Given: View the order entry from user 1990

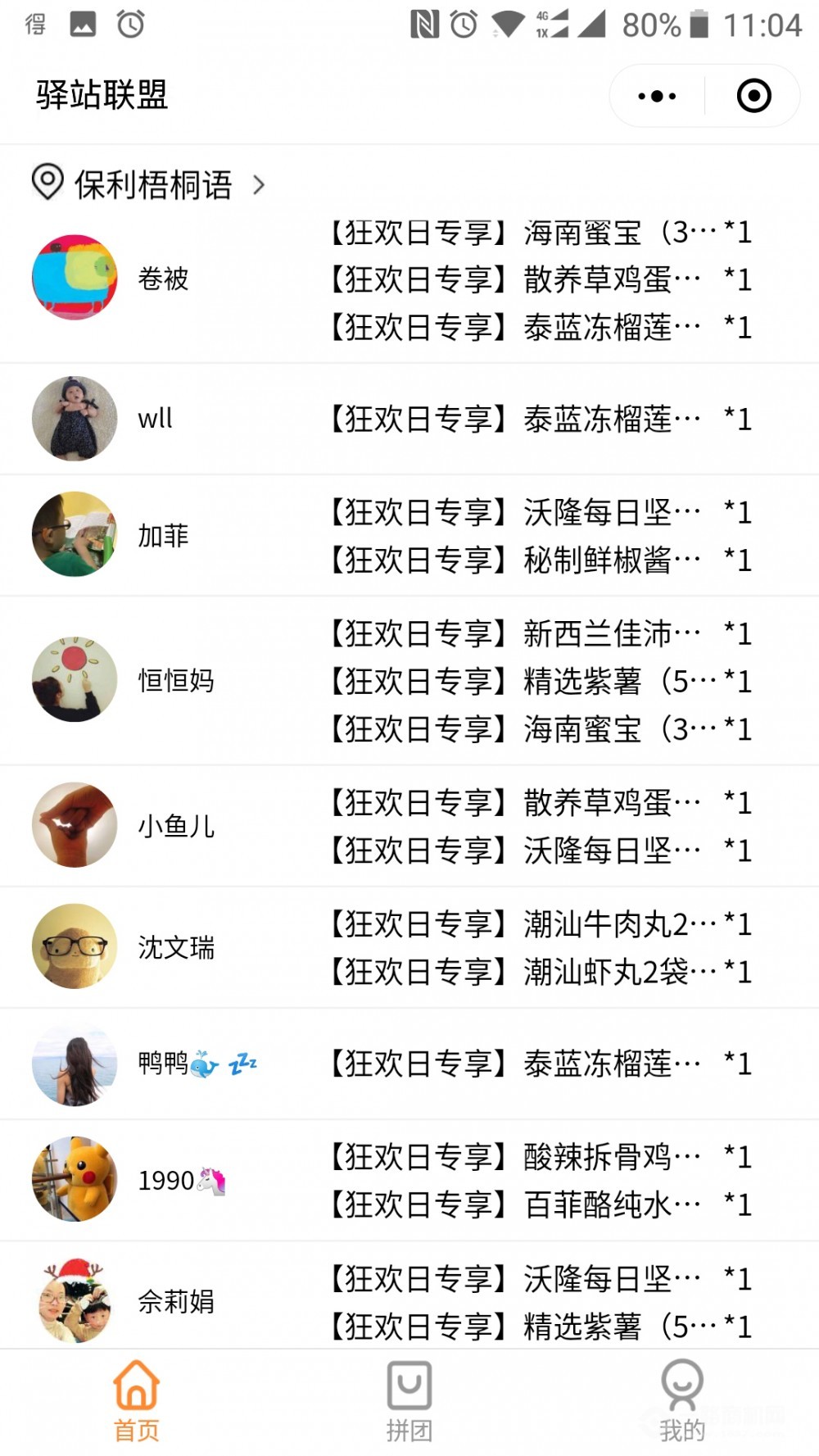Looking at the screenshot, I should coord(409,1181).
